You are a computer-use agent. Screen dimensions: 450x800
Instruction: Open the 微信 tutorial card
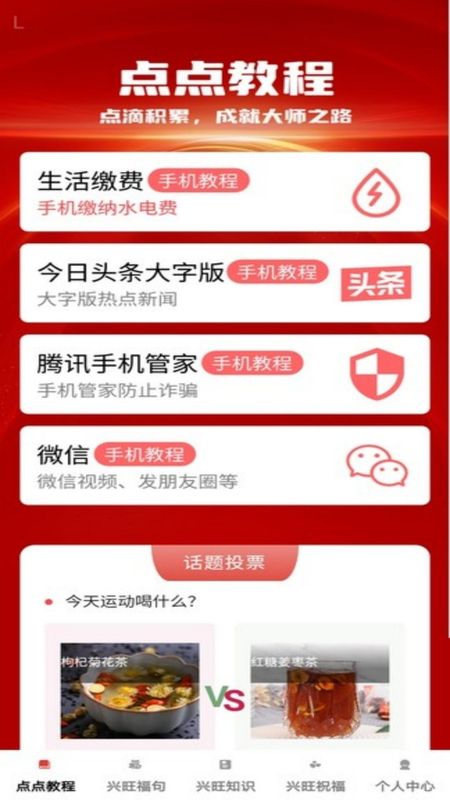(225, 465)
